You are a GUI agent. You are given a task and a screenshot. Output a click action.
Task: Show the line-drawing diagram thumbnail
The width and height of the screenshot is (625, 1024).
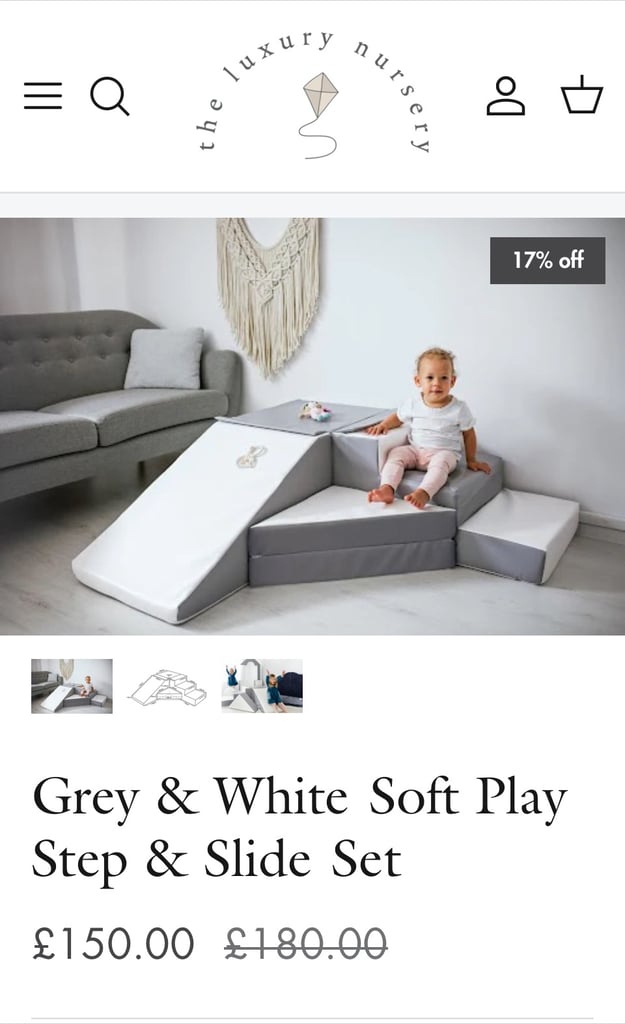pyautogui.click(x=167, y=687)
